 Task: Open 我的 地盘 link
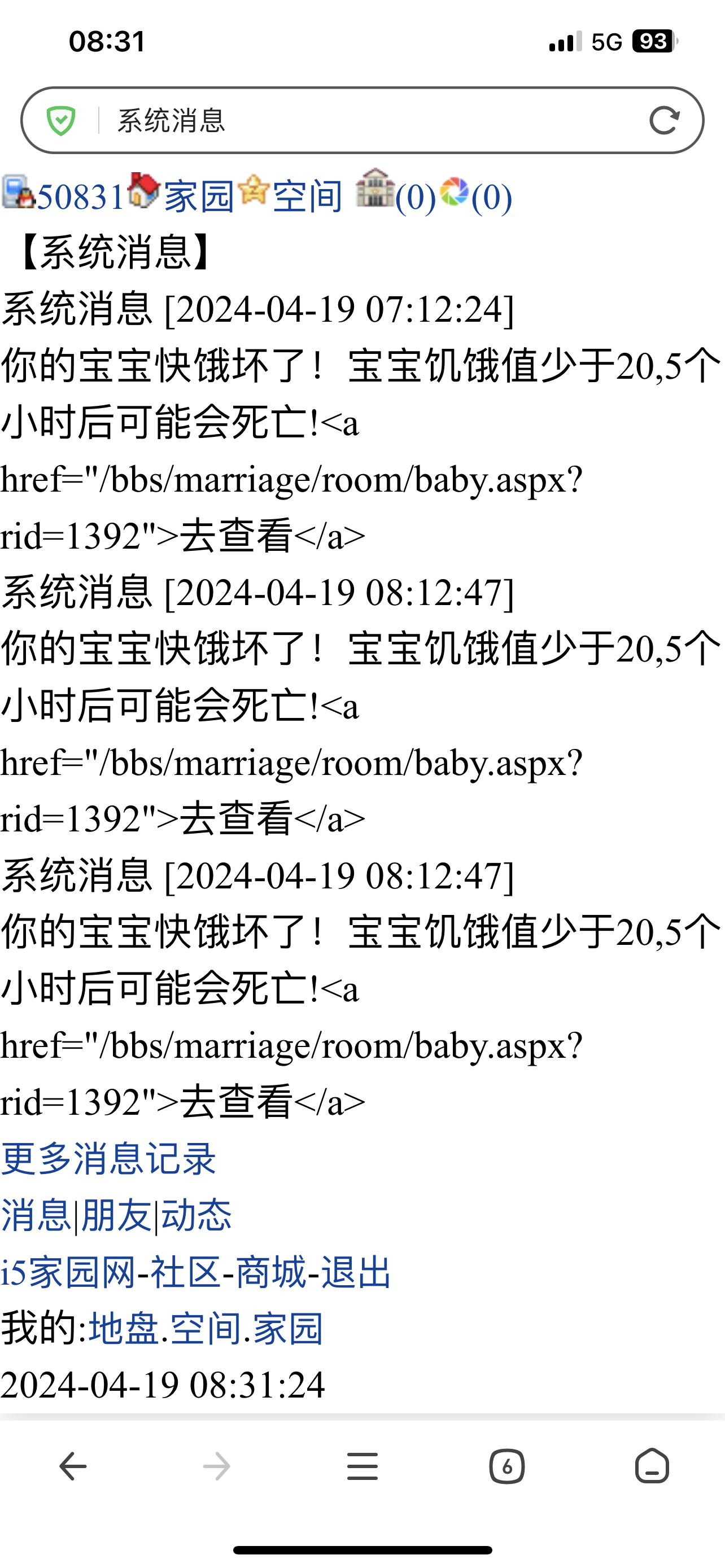124,1328
